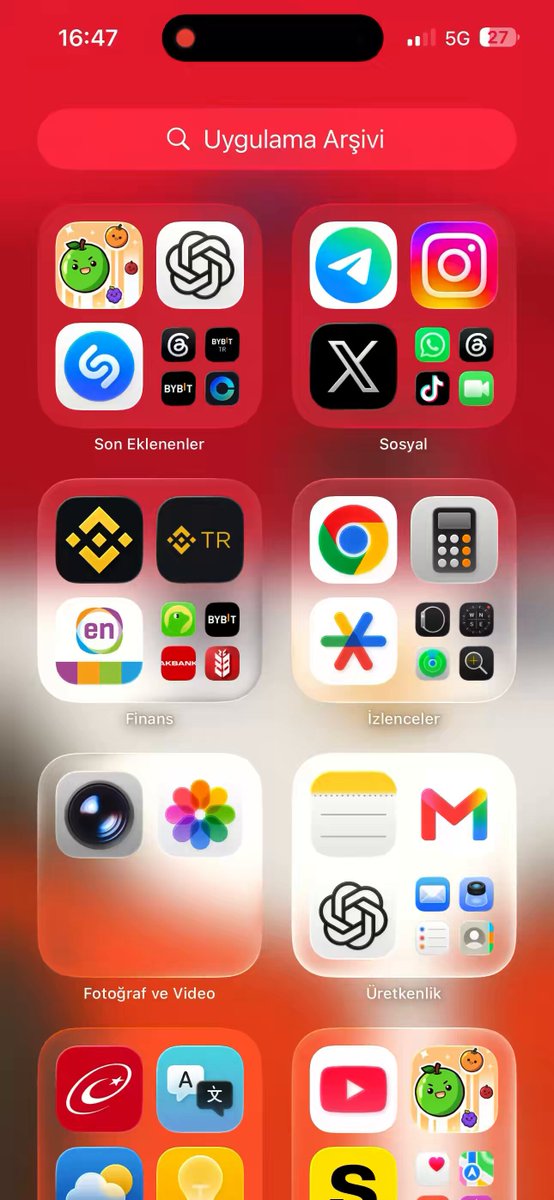Launch the Instagram app
554x1200 pixels.
tap(454, 265)
